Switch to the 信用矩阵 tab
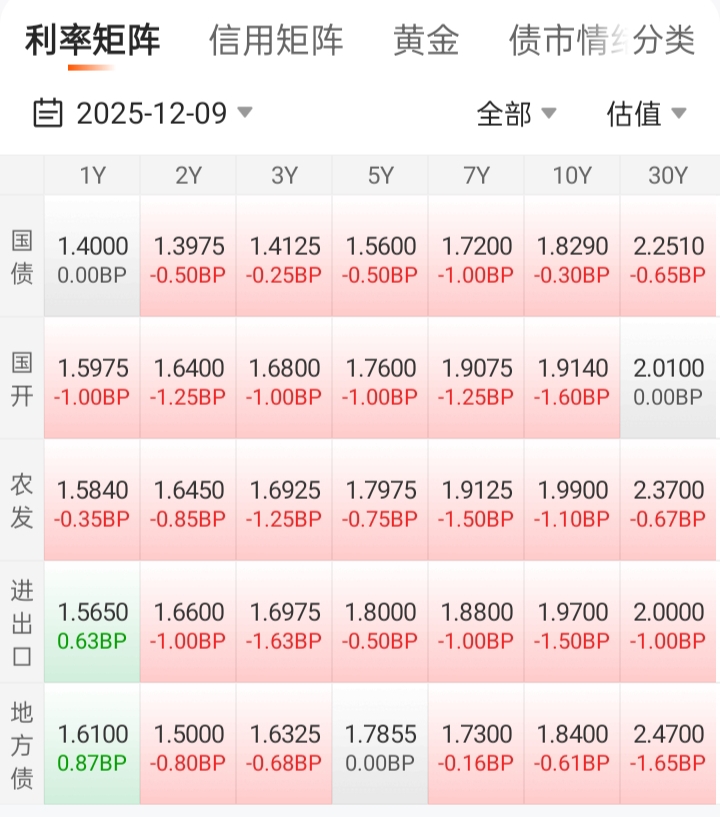Viewport: 720px width, 817px height. pos(276,41)
